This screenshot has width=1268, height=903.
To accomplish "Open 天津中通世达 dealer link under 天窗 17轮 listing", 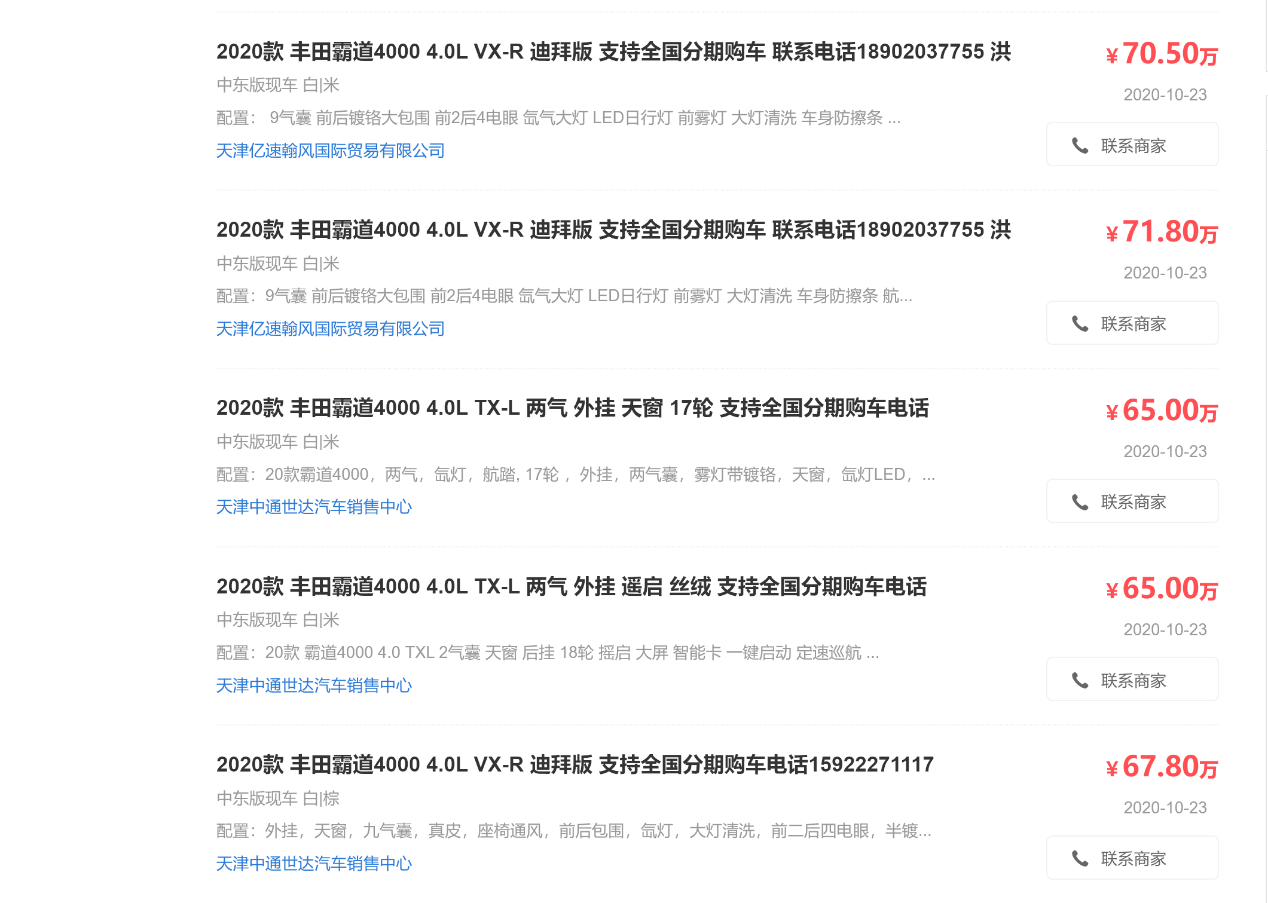I will tap(314, 507).
